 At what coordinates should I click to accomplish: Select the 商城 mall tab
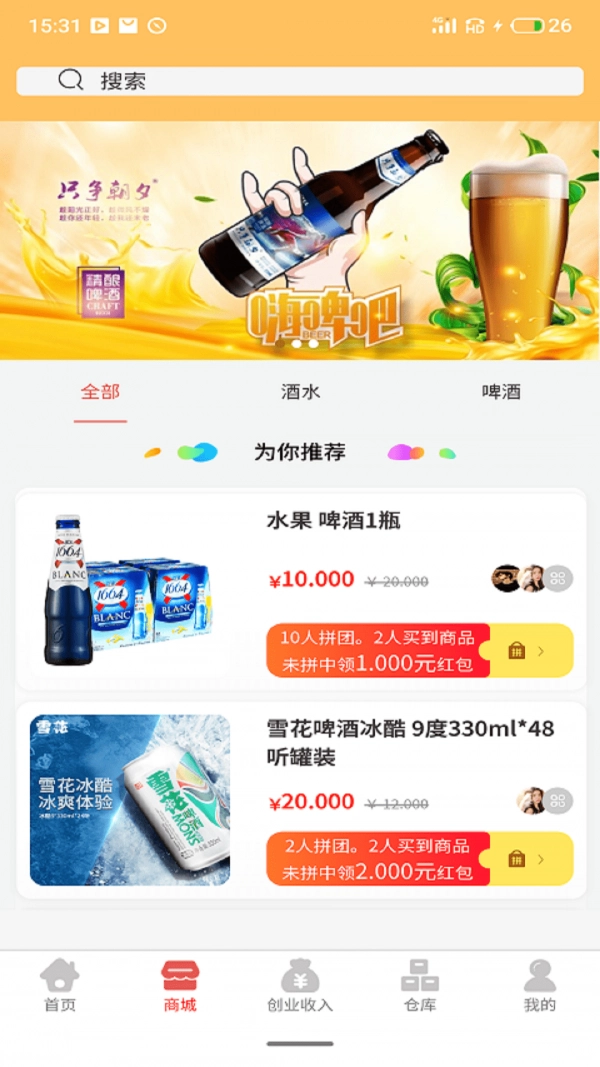click(180, 986)
